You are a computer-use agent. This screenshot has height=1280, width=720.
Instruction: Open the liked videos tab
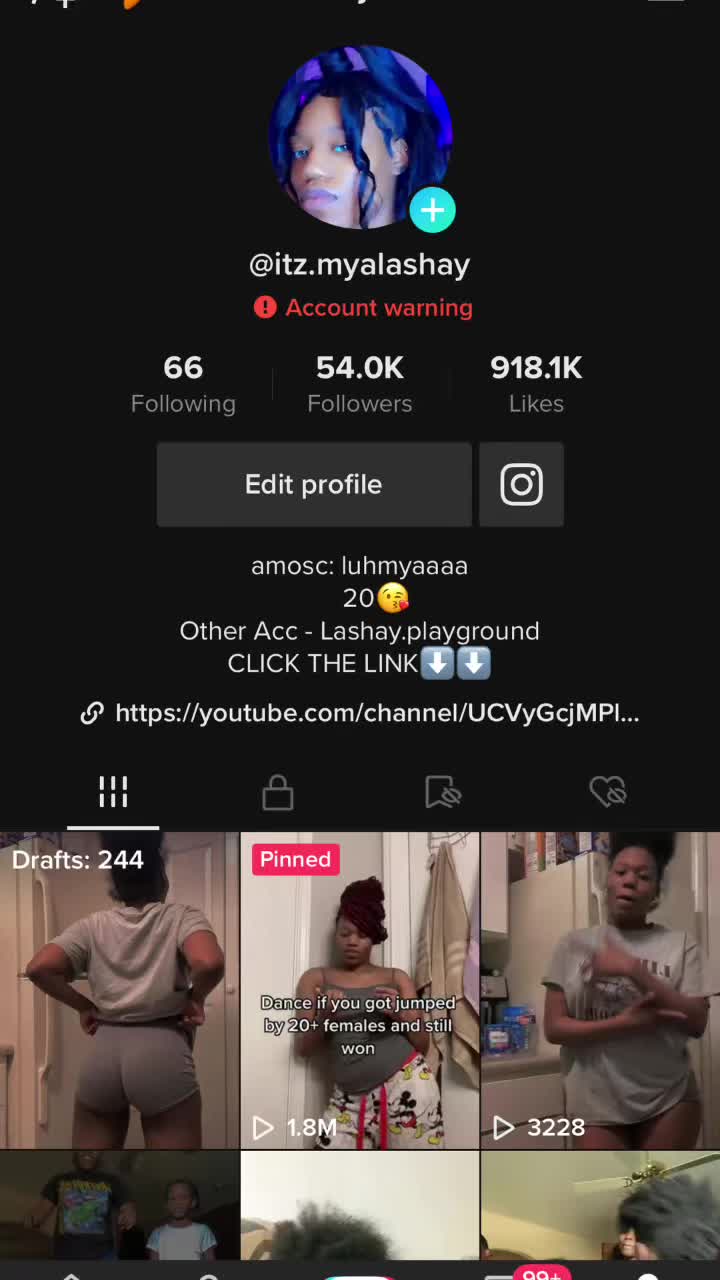(x=607, y=793)
